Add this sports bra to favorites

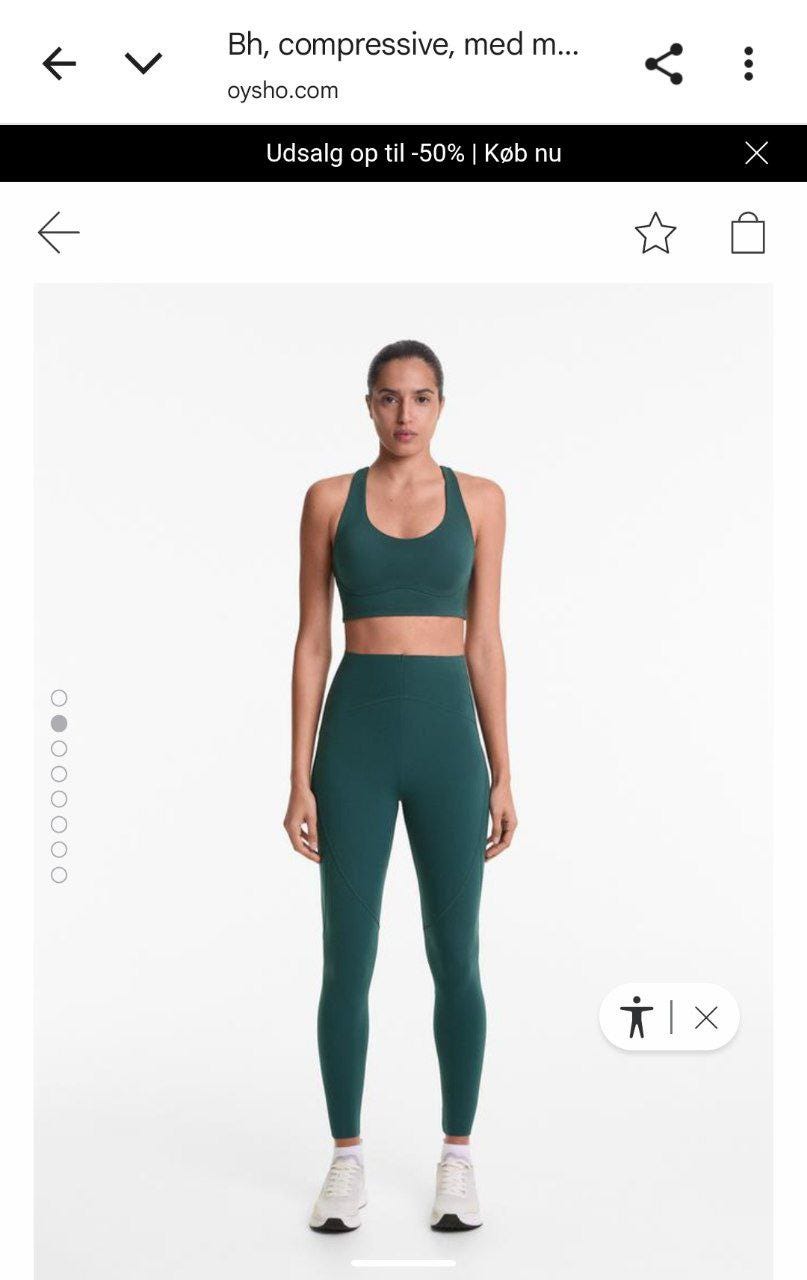click(655, 233)
